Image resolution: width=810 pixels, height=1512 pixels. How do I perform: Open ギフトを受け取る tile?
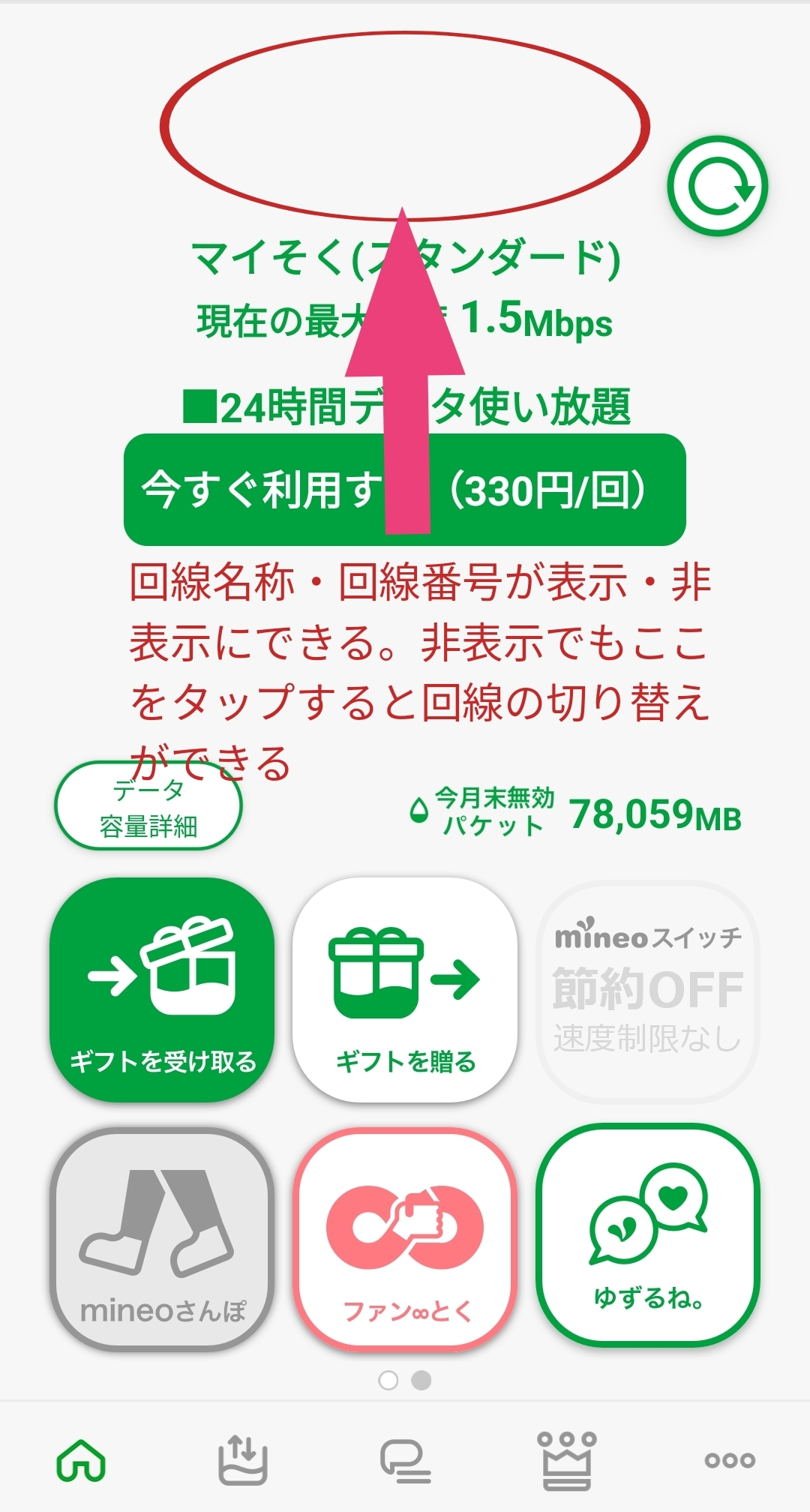tap(163, 989)
